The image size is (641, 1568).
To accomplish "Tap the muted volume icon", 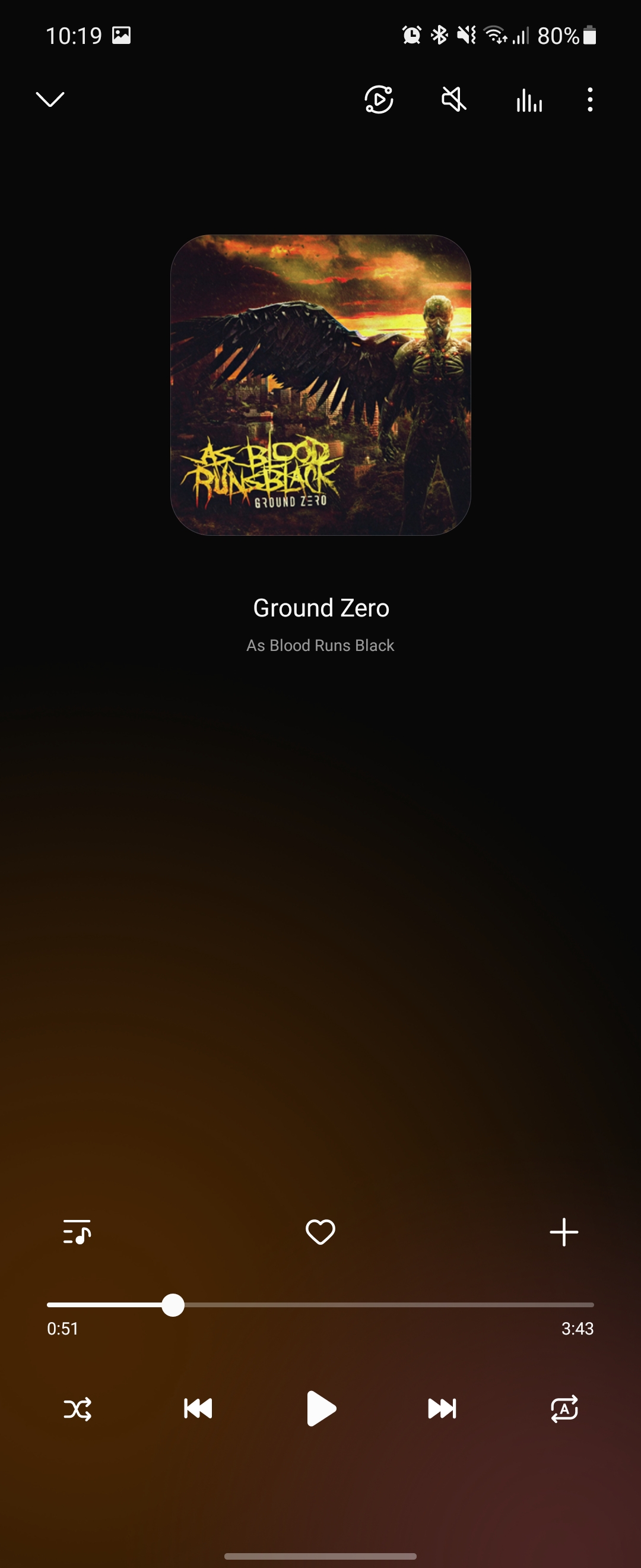I will click(x=453, y=99).
